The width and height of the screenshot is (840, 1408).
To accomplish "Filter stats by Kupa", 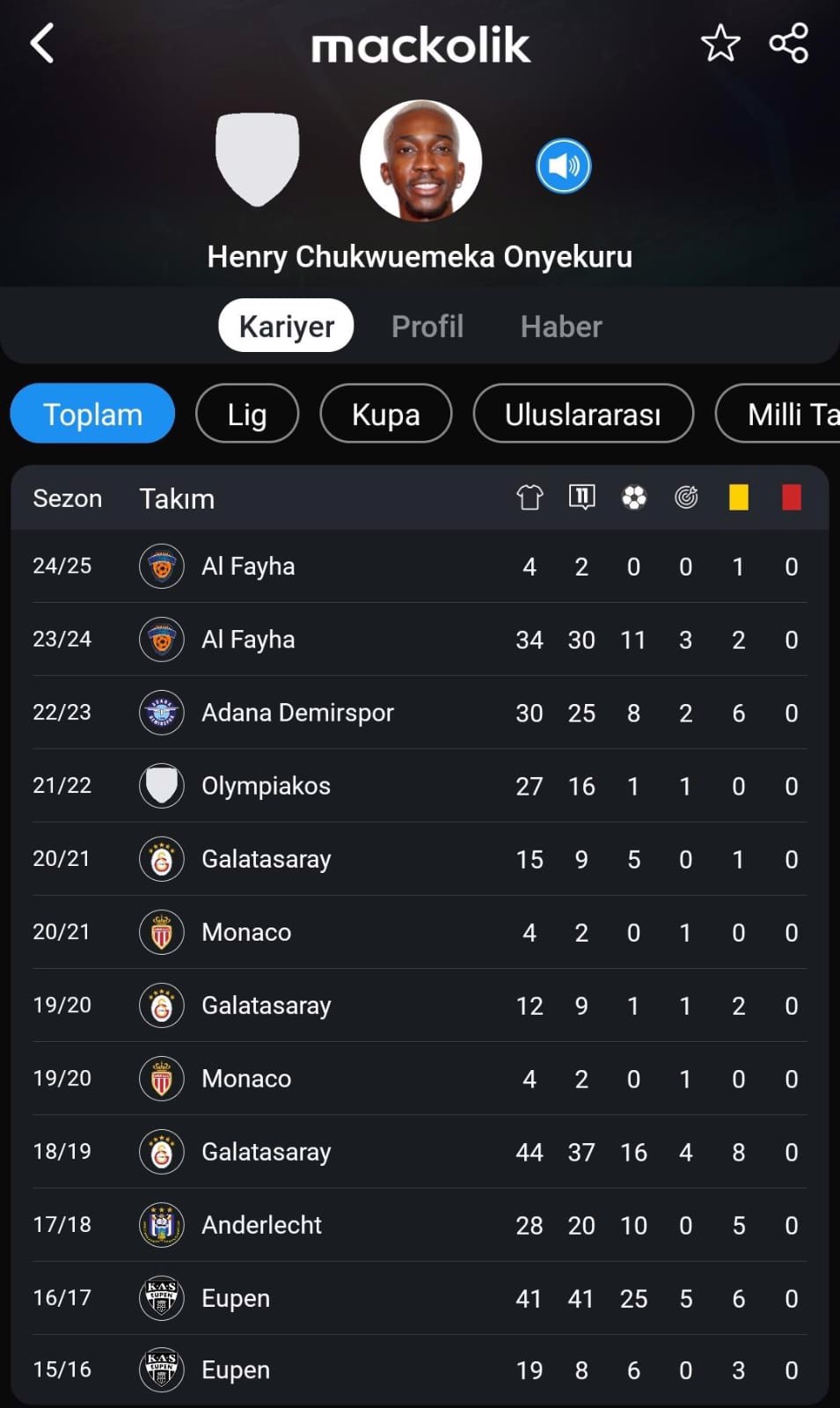I will [386, 414].
